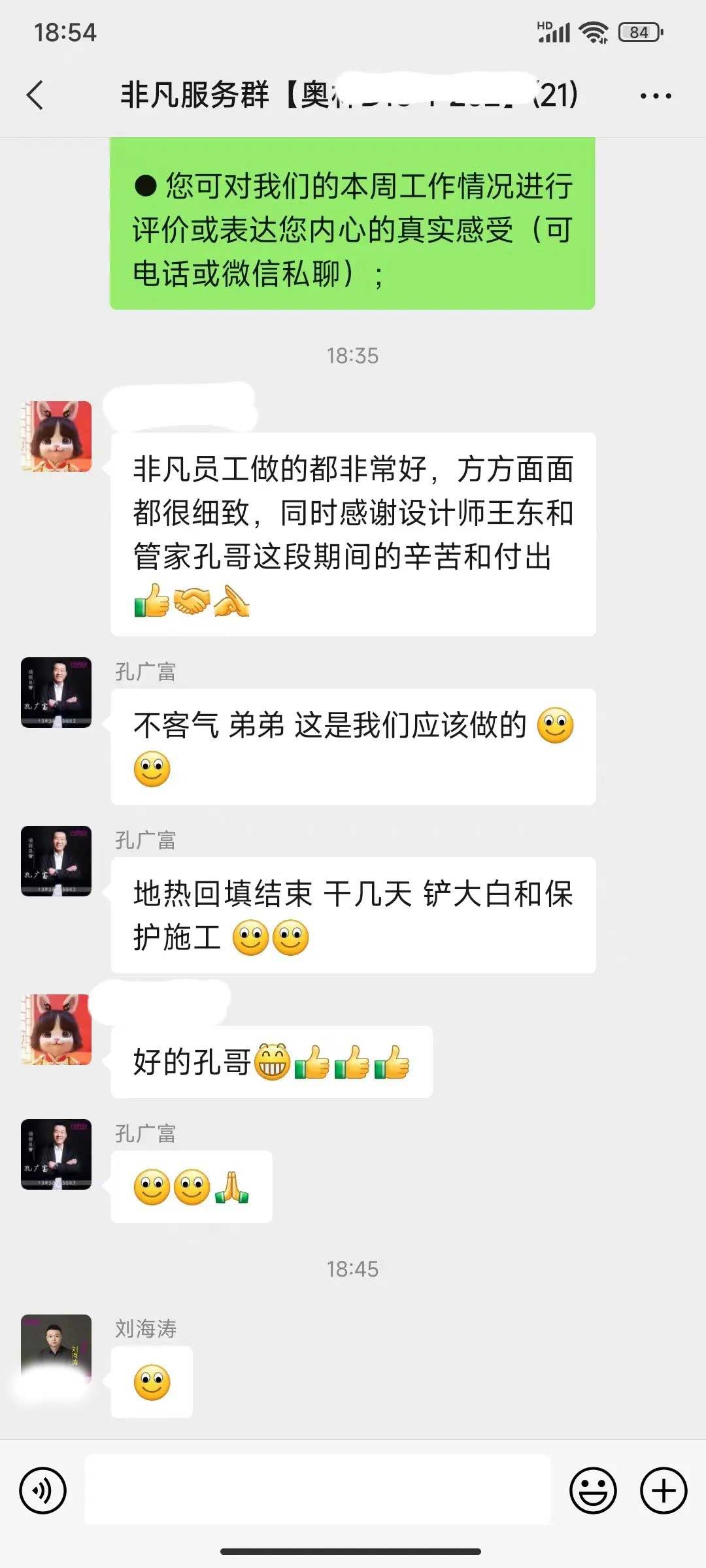Tap the message input field
This screenshot has width=706, height=1568.
[x=318, y=1490]
